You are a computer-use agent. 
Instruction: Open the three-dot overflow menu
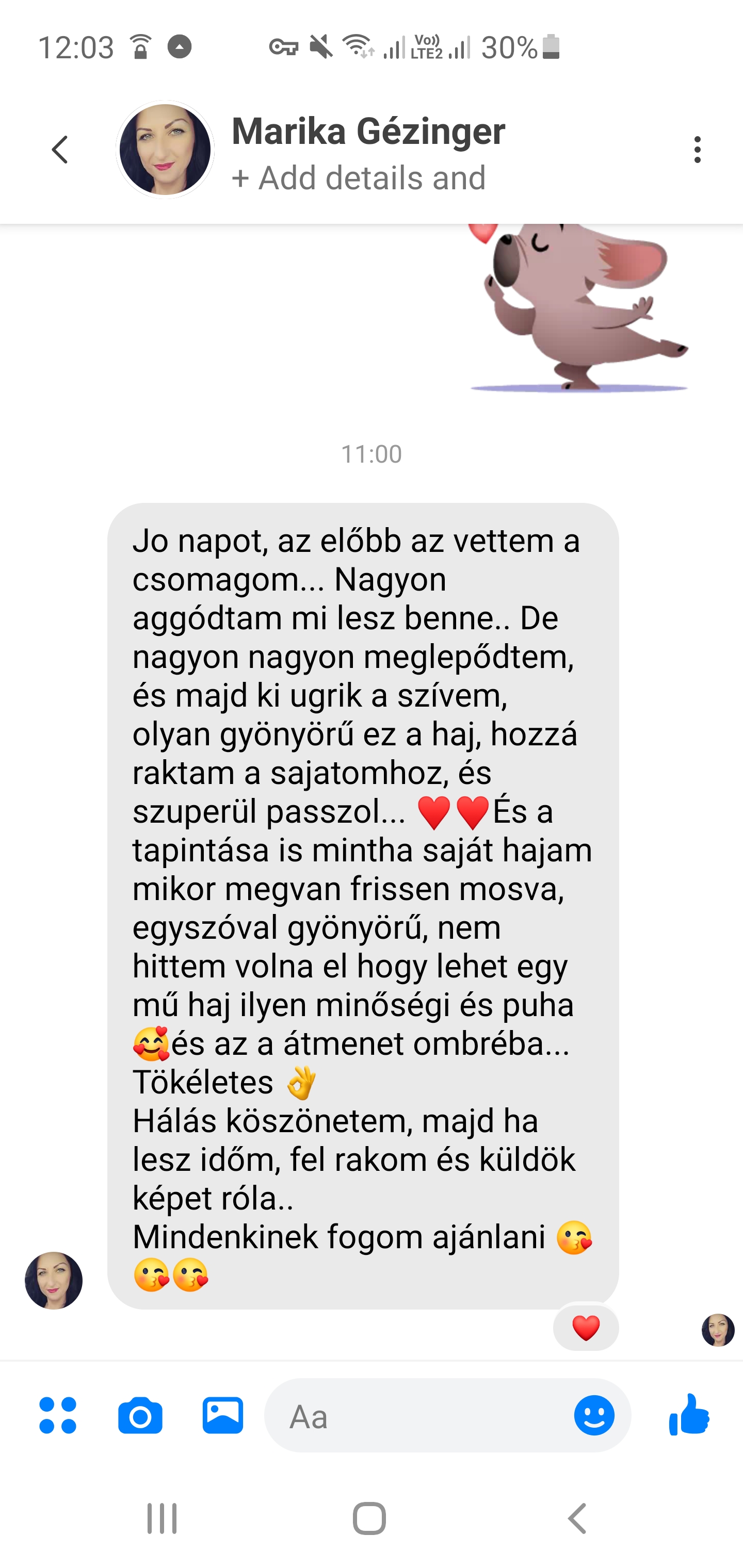point(697,150)
